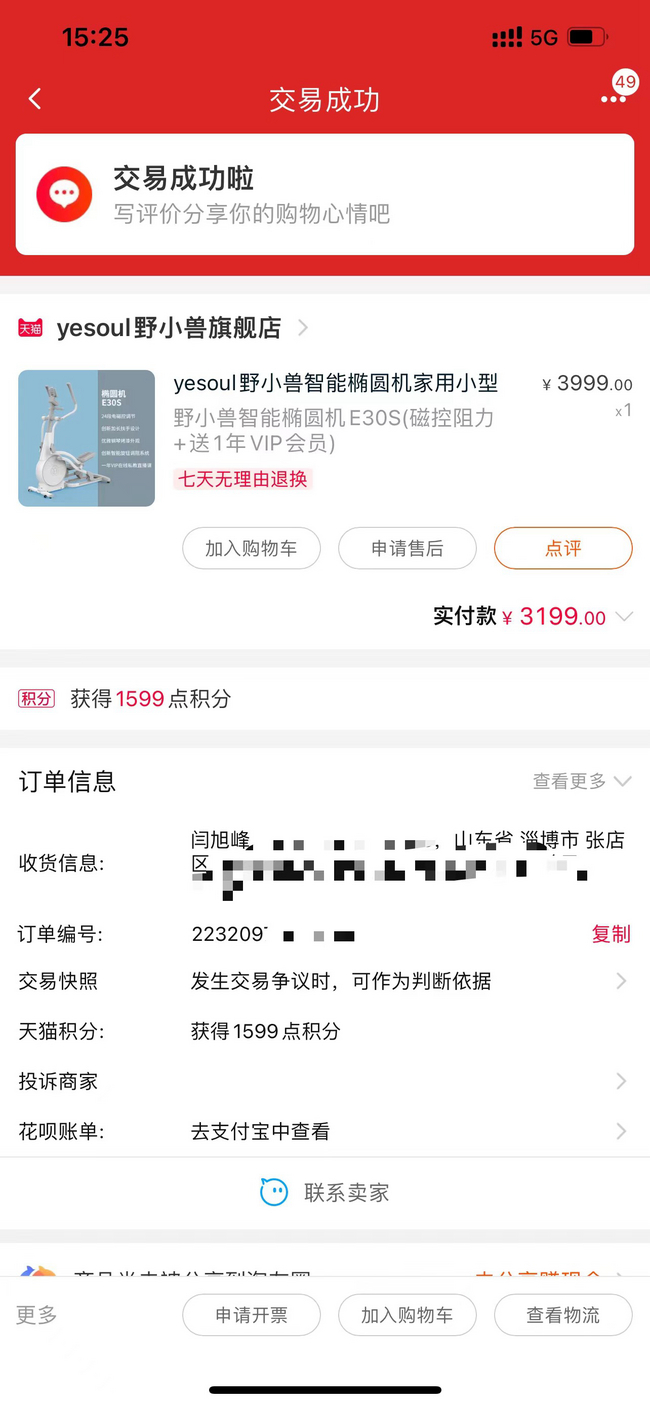Tap the orange 点评 button

(563, 548)
